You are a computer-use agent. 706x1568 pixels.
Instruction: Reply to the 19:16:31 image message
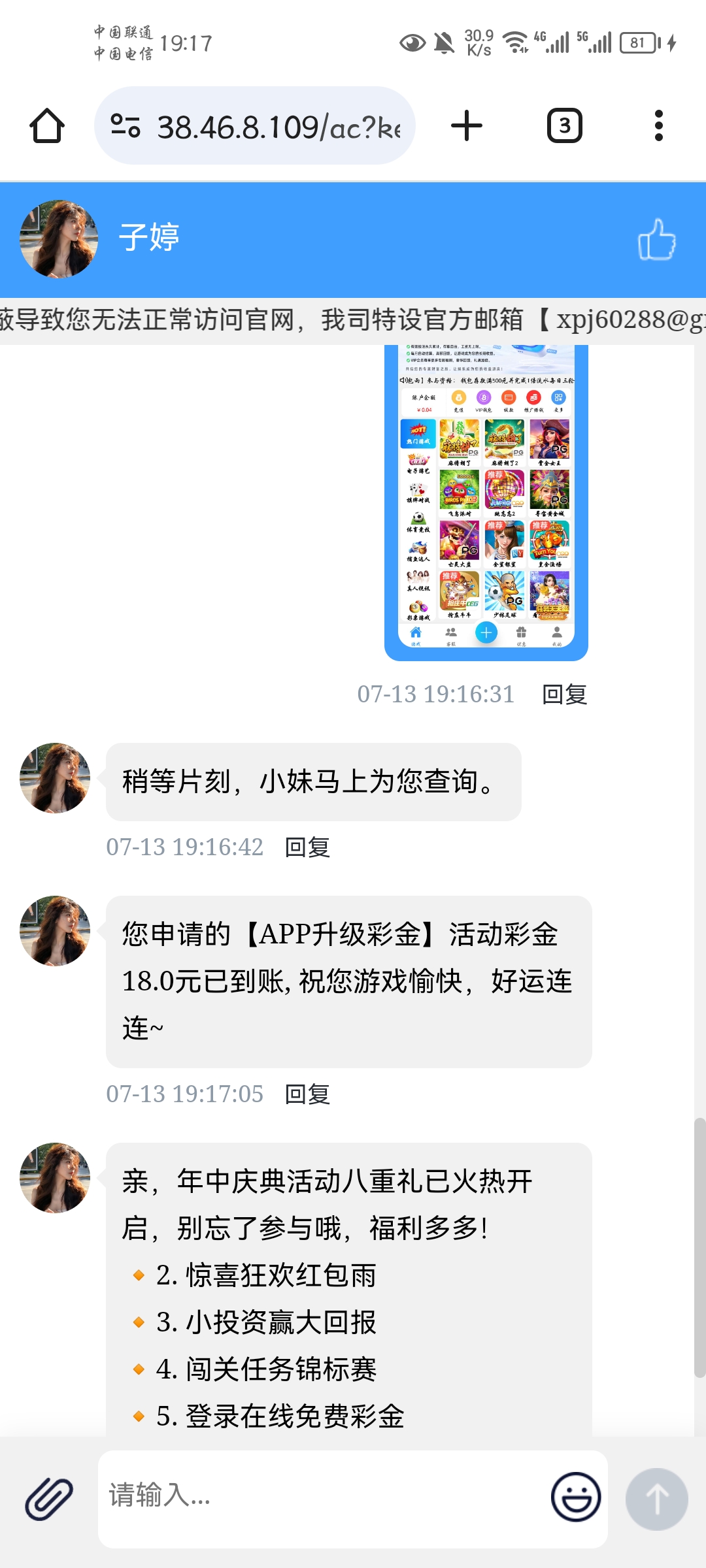(565, 694)
